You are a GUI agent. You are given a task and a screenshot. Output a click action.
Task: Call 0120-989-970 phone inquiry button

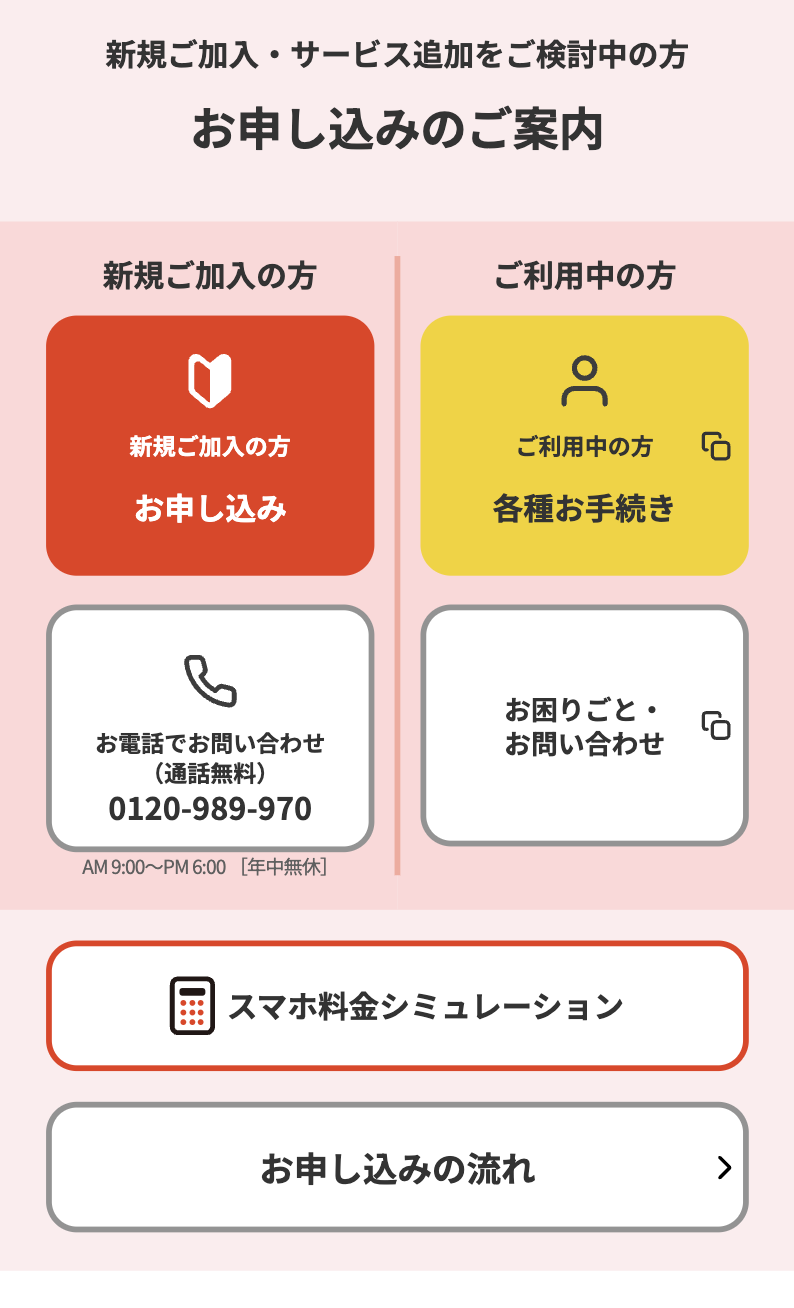[x=210, y=728]
